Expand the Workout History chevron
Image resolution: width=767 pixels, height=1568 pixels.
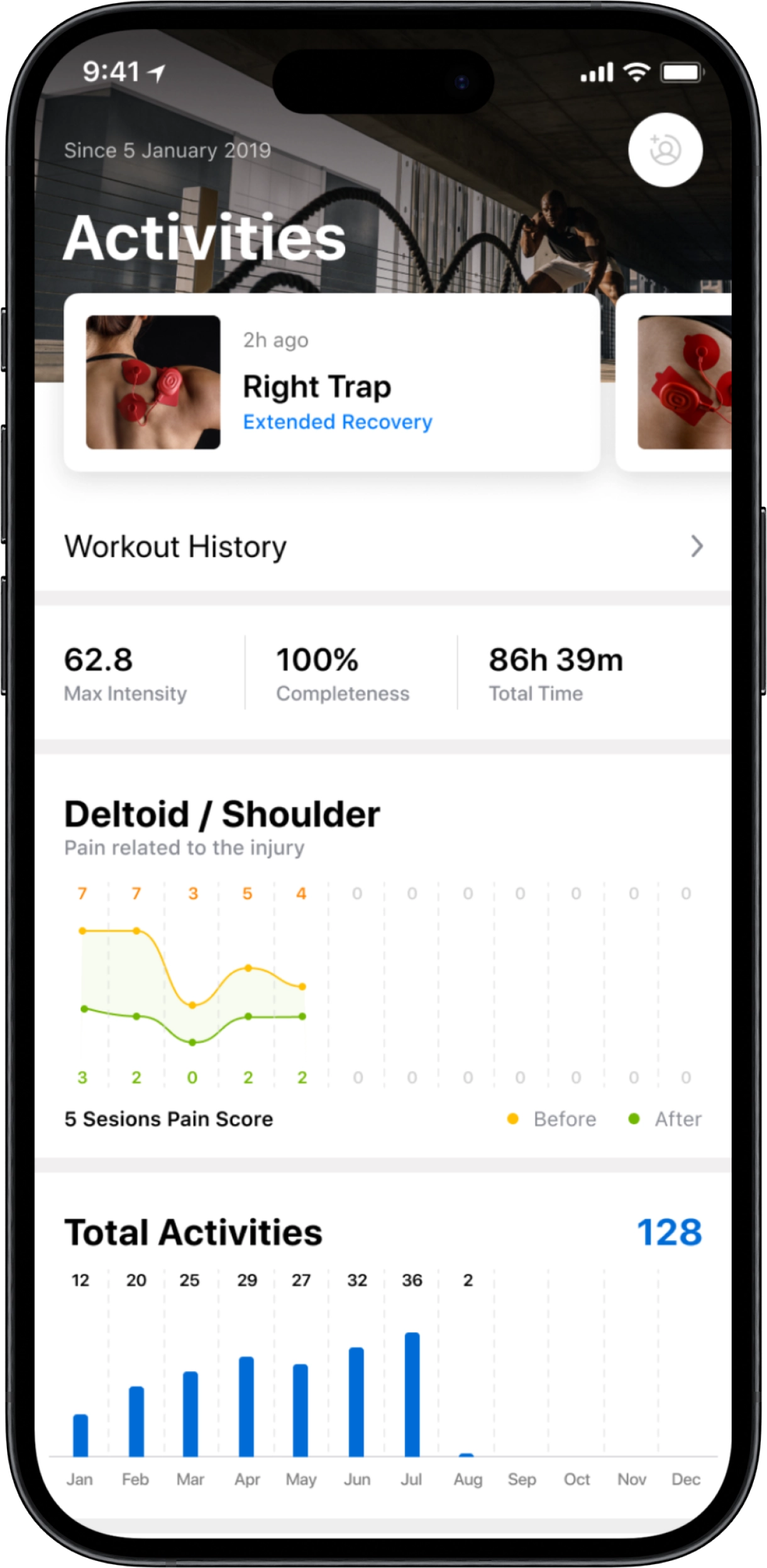[697, 547]
